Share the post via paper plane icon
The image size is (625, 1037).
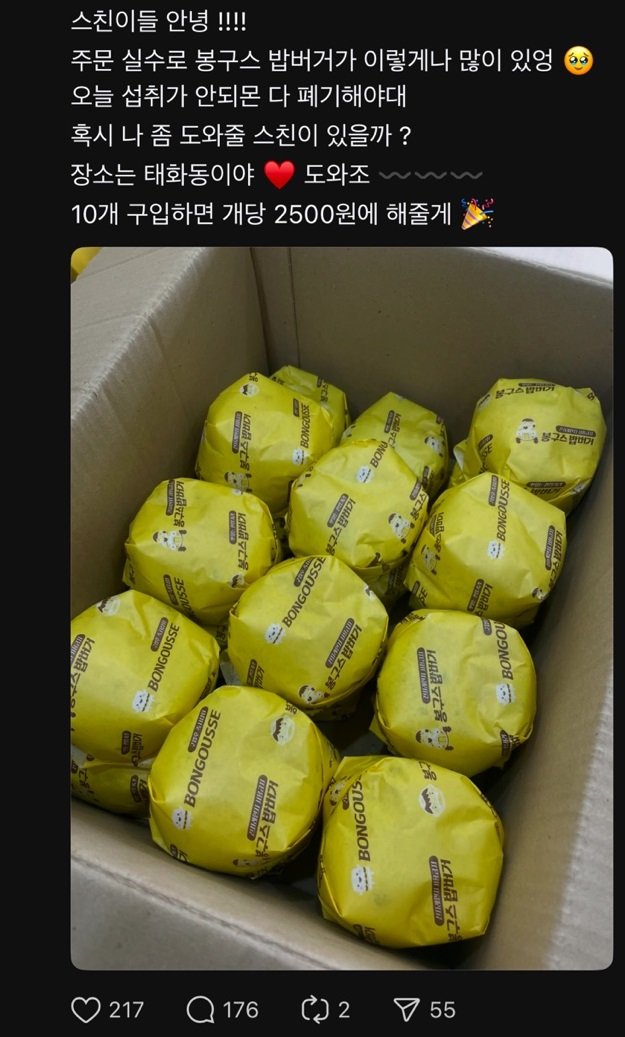pyautogui.click(x=407, y=1010)
